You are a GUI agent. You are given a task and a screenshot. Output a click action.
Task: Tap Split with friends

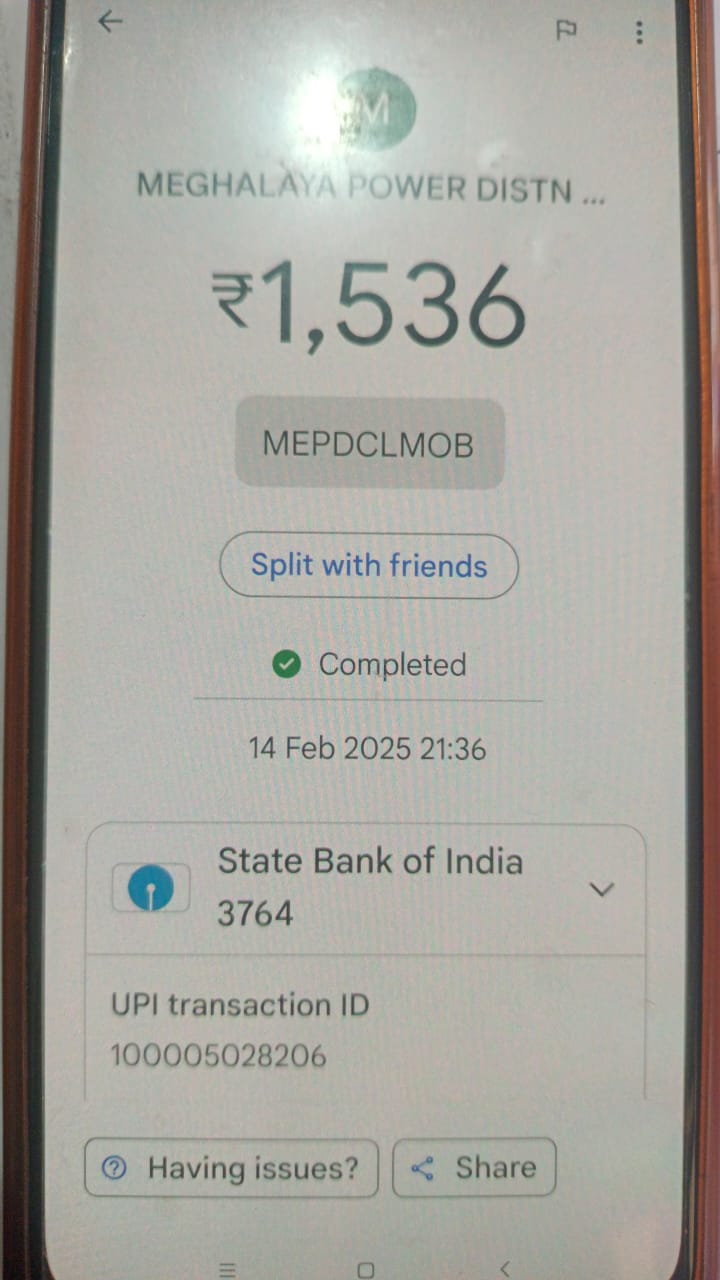pos(369,566)
